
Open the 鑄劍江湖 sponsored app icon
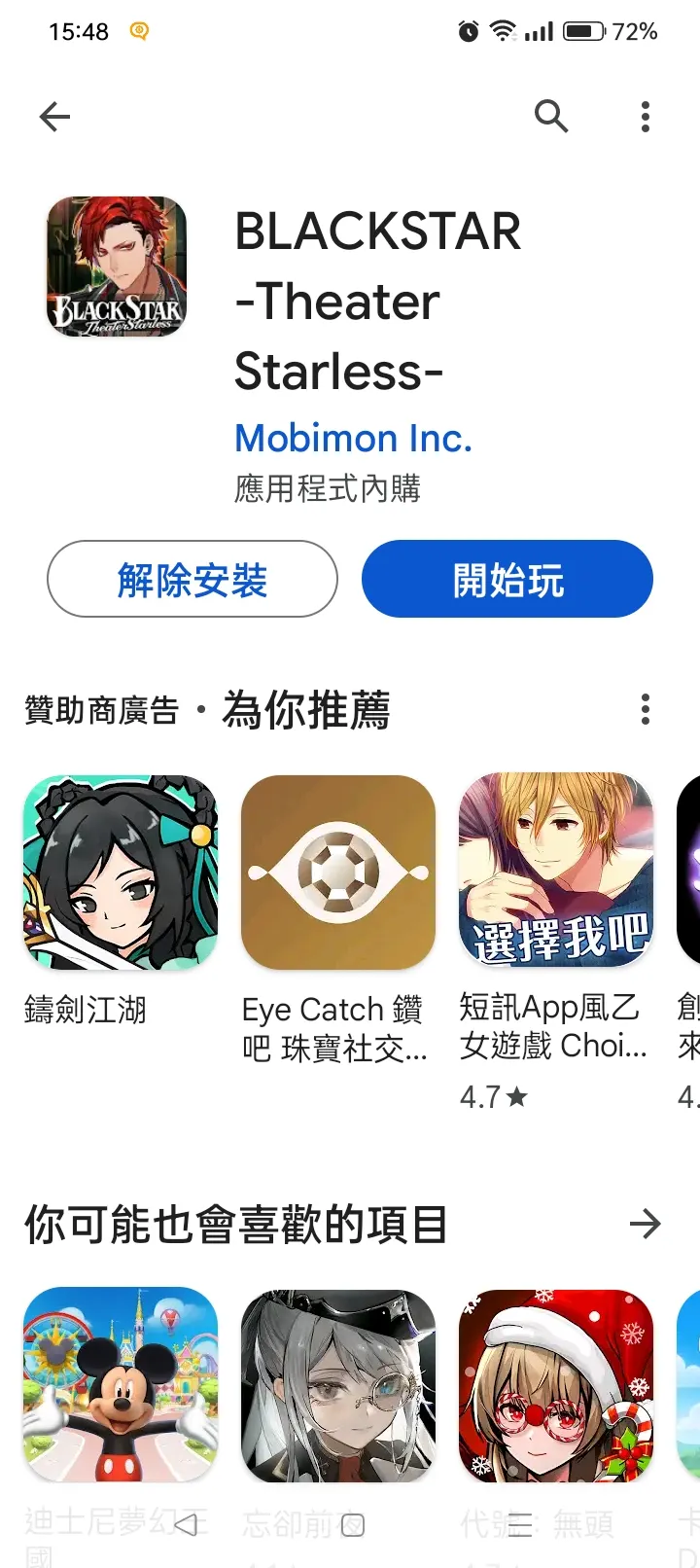coord(121,871)
